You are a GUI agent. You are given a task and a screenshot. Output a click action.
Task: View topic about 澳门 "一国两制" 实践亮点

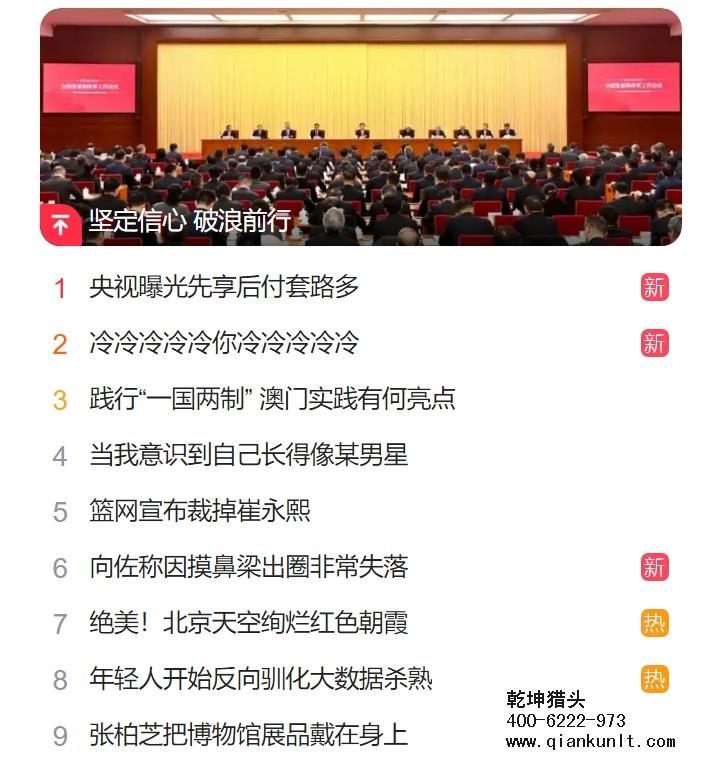[x=272, y=399]
